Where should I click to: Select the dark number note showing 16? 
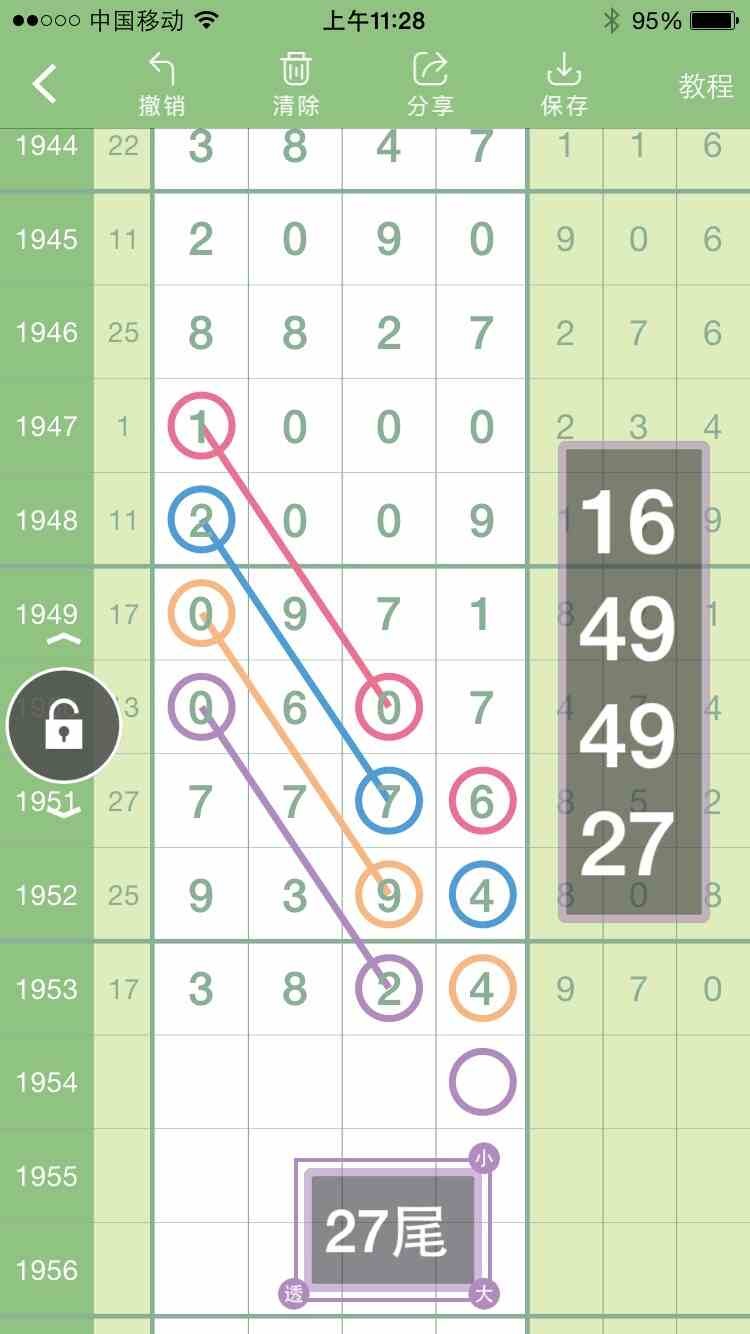pyautogui.click(x=628, y=522)
